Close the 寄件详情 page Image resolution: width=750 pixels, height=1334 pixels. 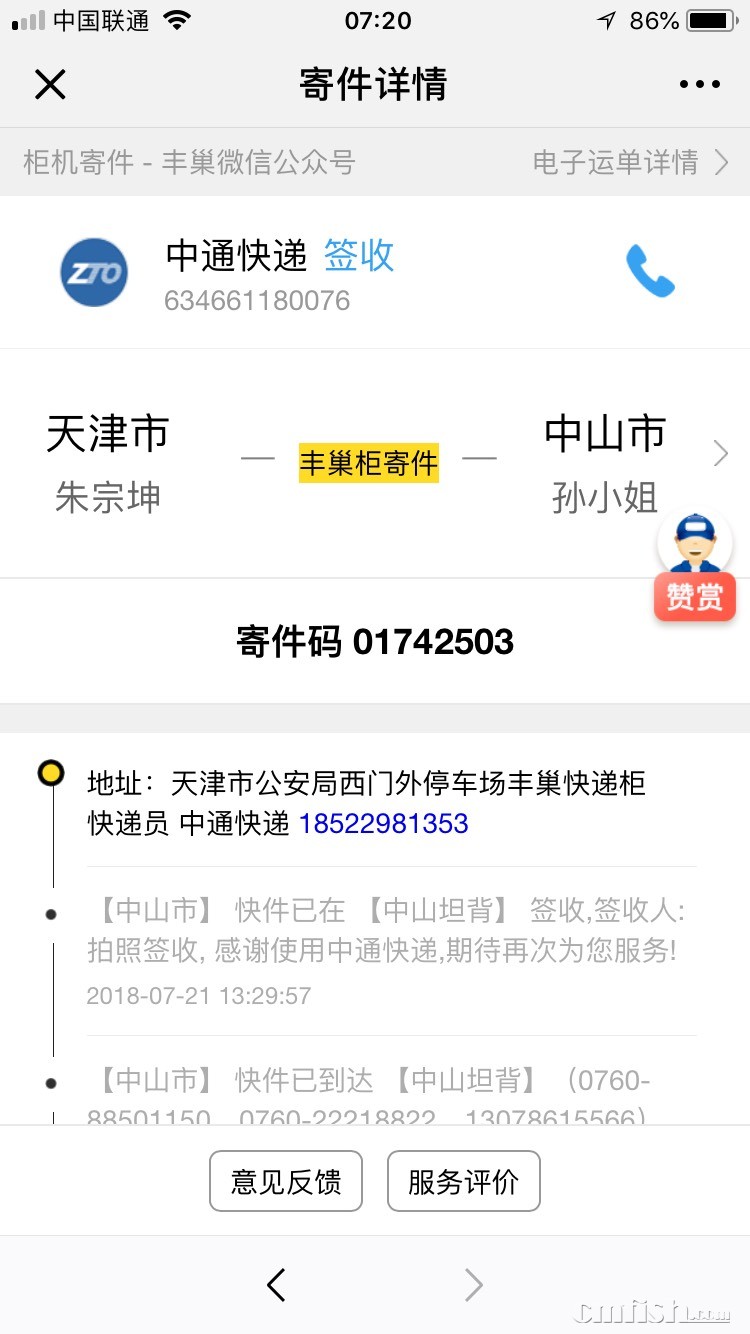pyautogui.click(x=50, y=85)
